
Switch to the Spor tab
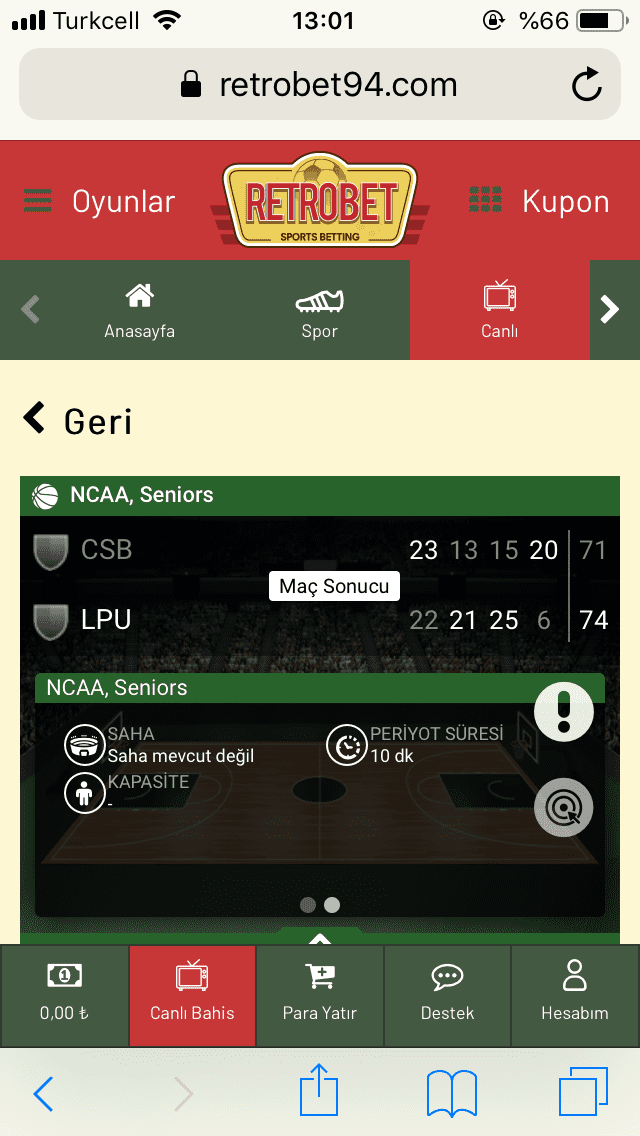click(x=320, y=311)
